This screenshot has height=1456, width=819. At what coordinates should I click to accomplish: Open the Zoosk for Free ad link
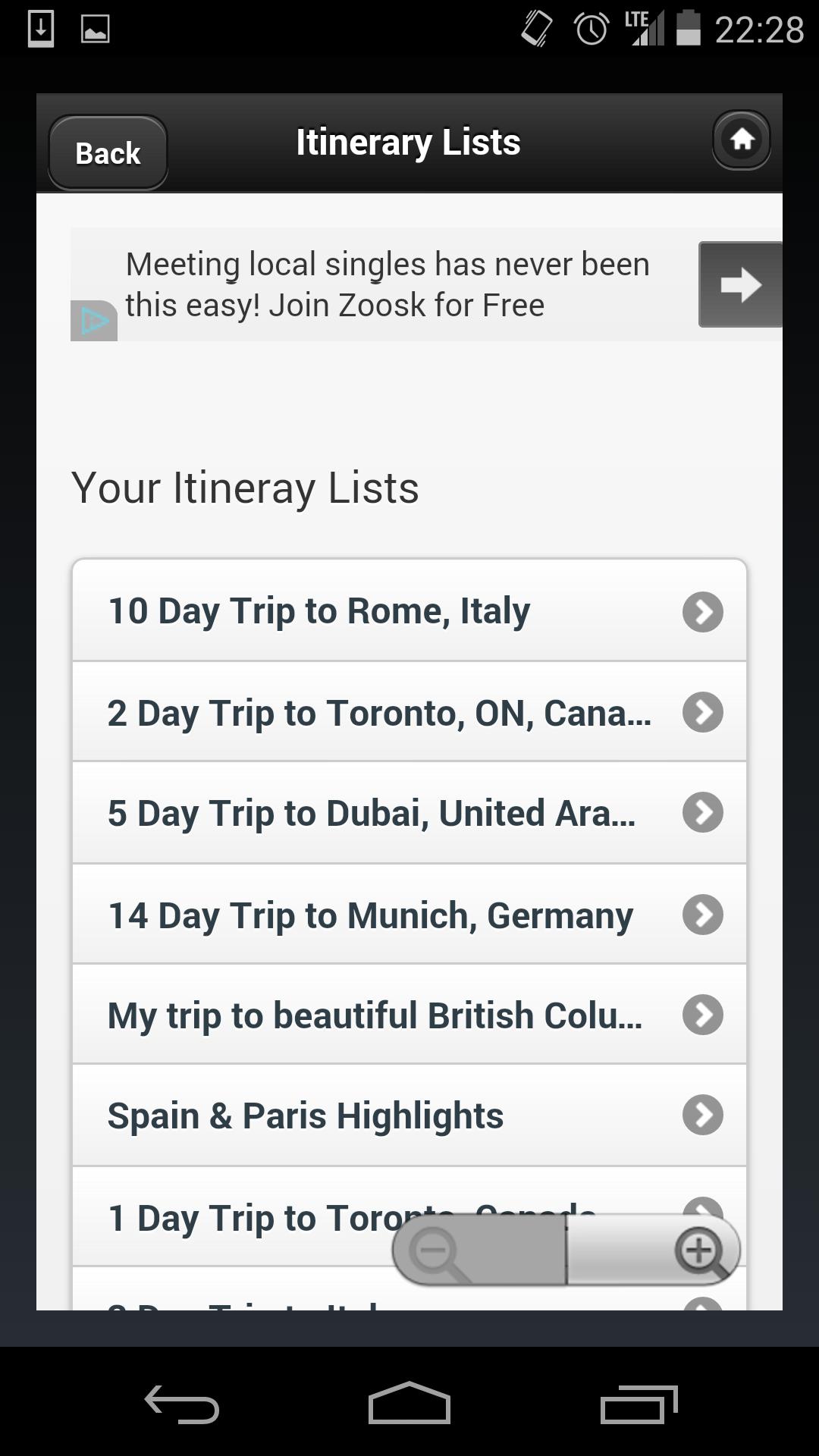(388, 284)
